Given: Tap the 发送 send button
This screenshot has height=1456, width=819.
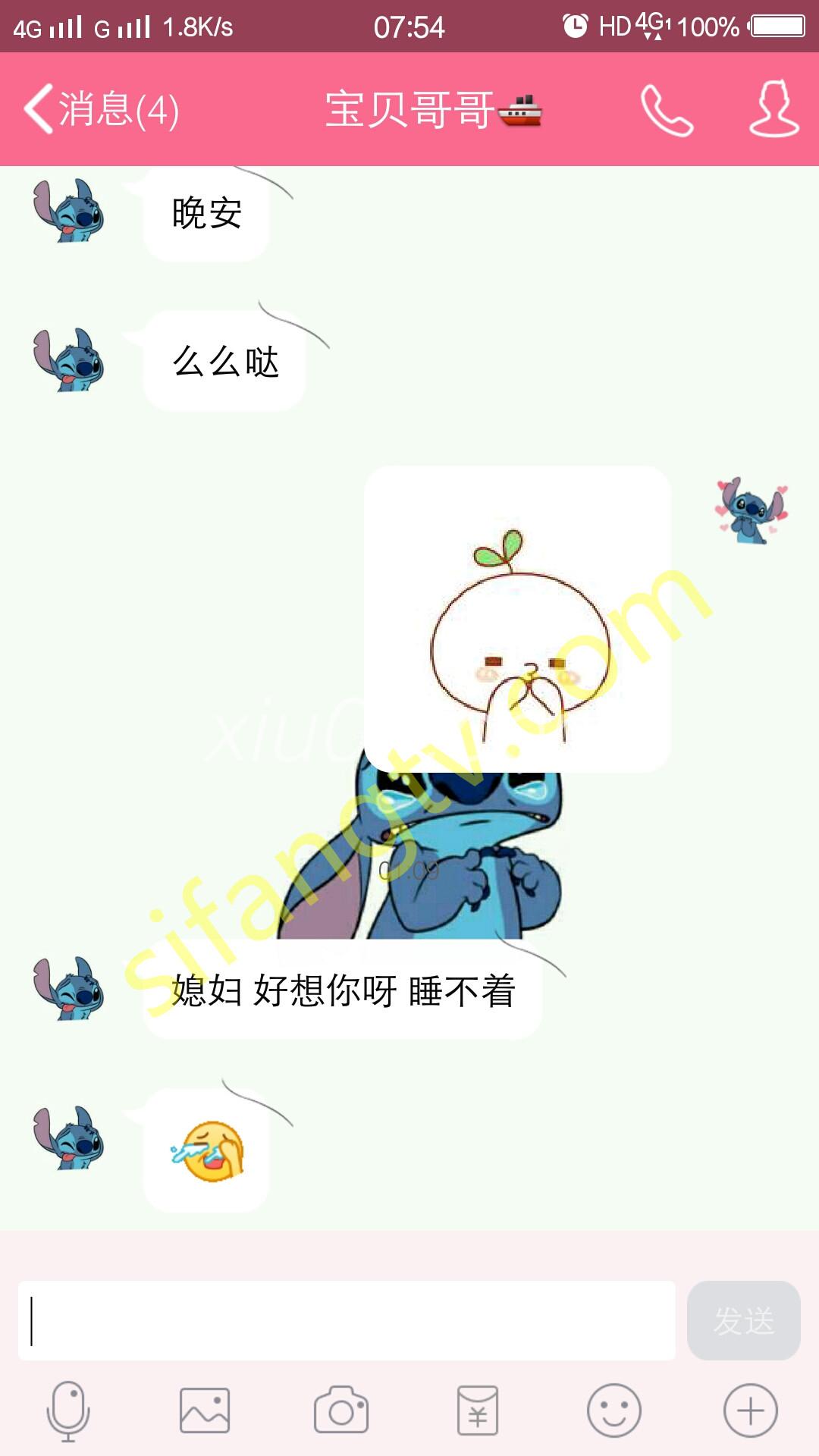Looking at the screenshot, I should [x=743, y=1320].
